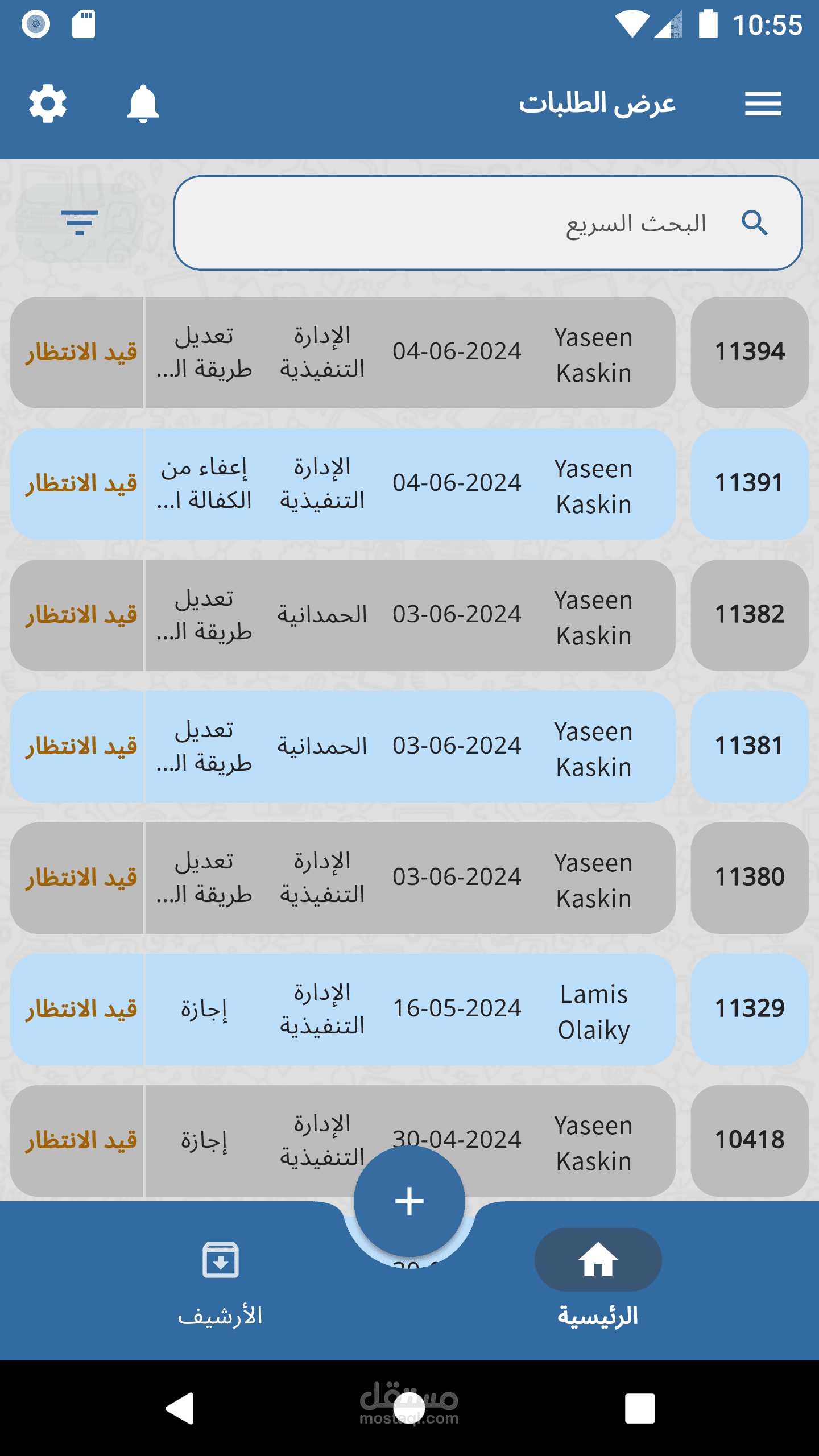Open request number 11394
Viewport: 819px width, 1456px height.
[750, 352]
